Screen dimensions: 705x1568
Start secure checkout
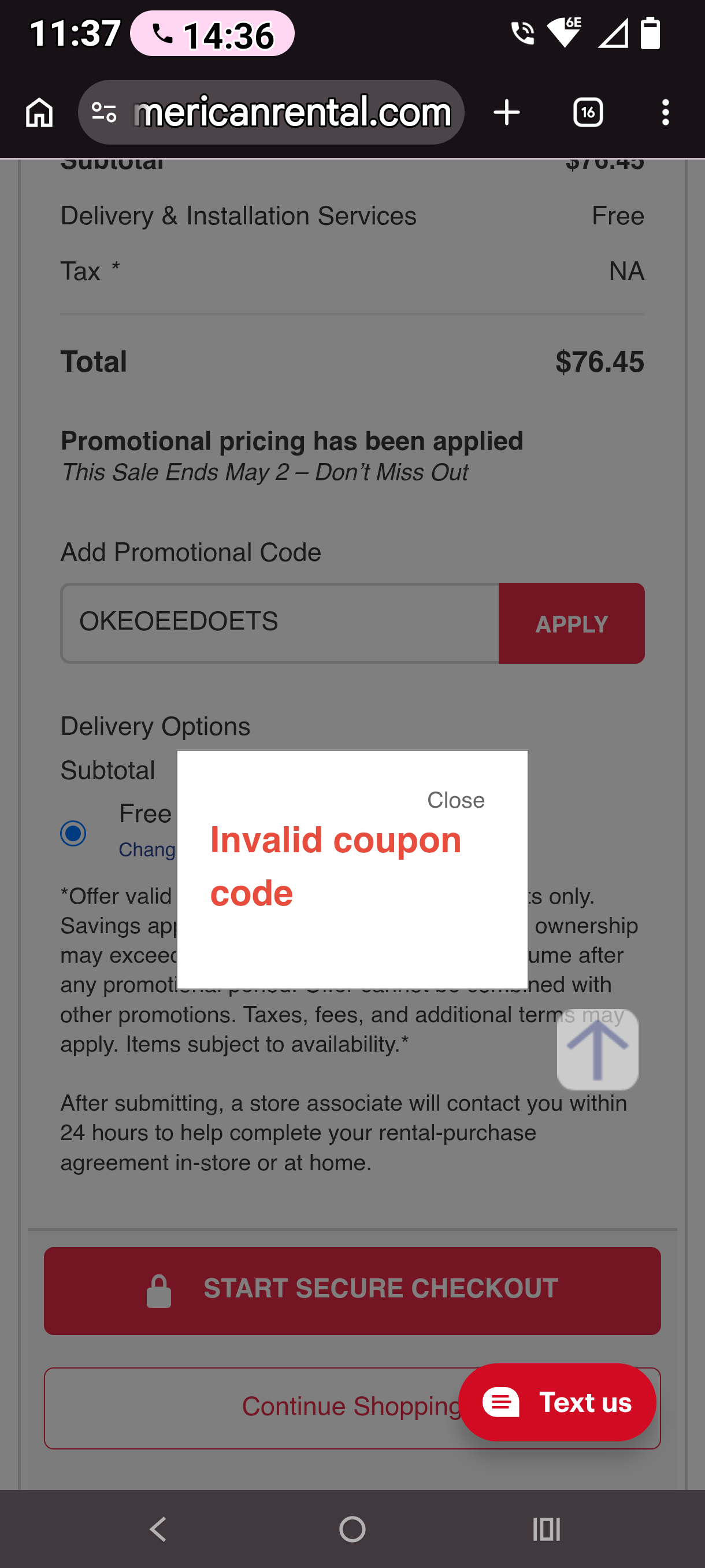click(352, 1290)
